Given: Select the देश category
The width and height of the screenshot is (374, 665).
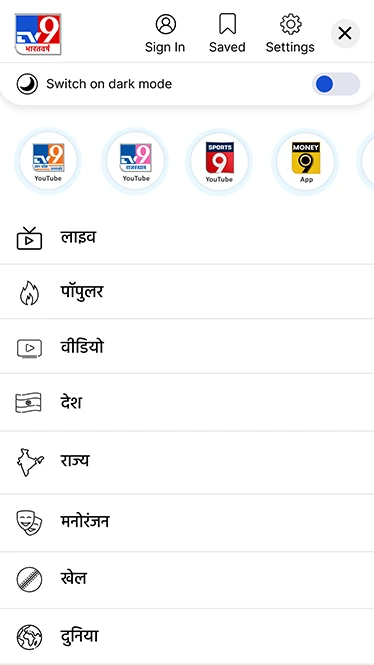Looking at the screenshot, I should (x=187, y=402).
